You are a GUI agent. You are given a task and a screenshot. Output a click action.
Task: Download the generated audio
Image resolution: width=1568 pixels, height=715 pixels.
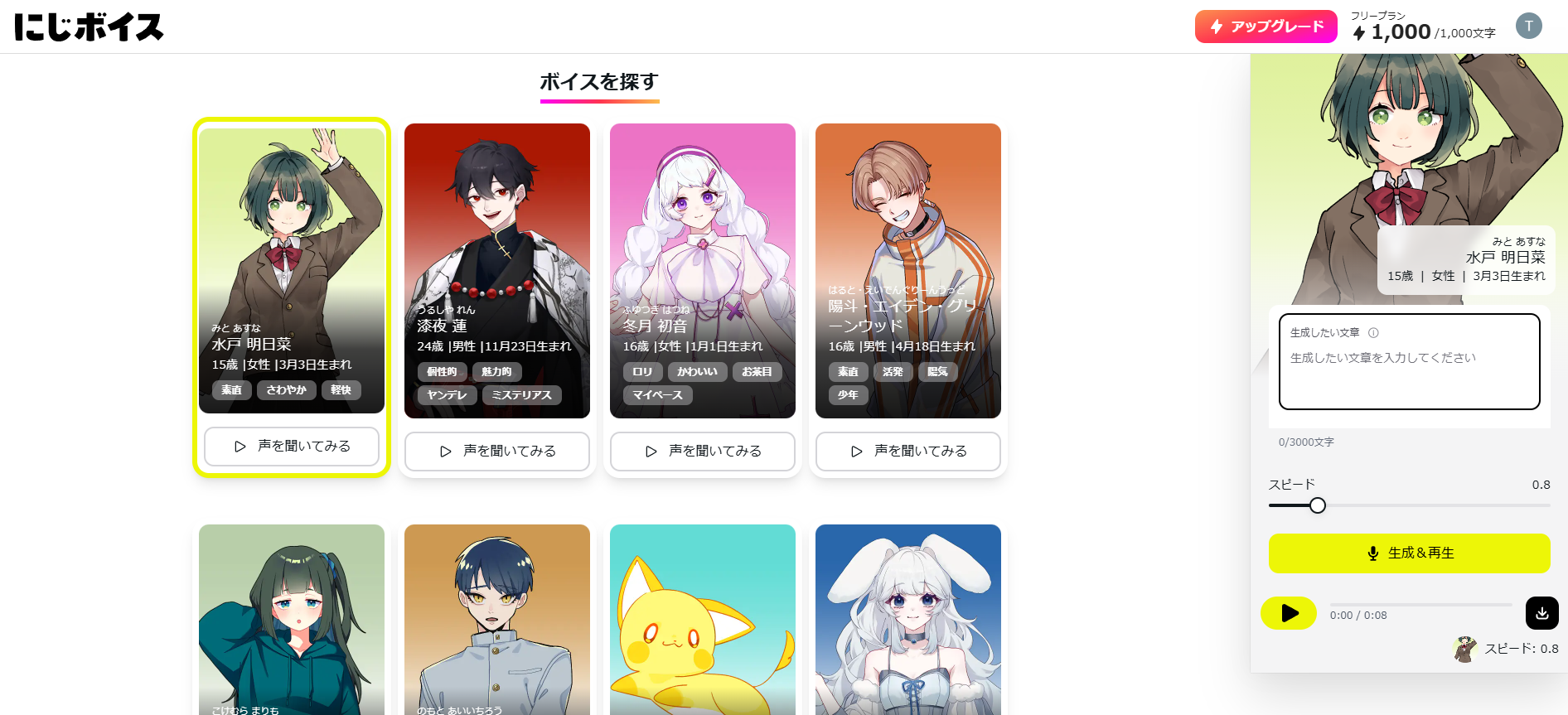tap(1541, 613)
